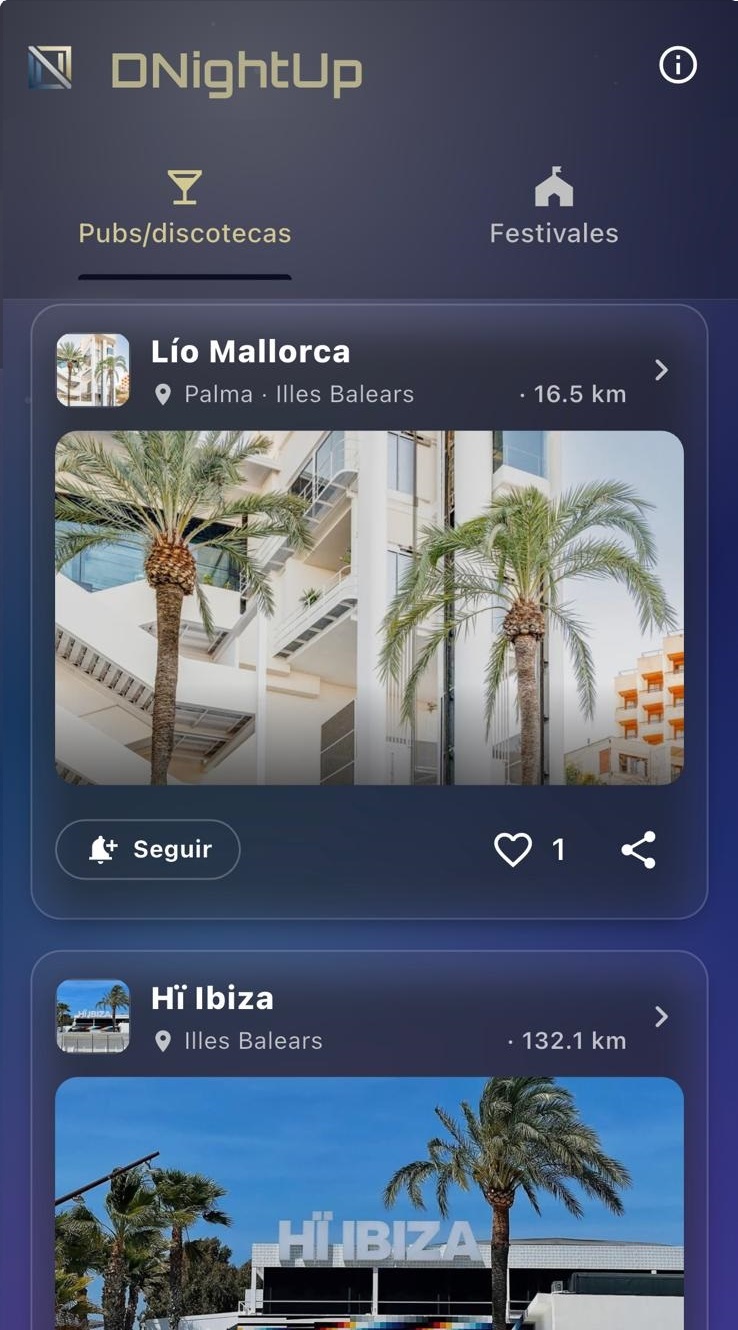This screenshot has height=1330, width=738.
Task: Switch to the Festivales tab
Action: click(x=553, y=208)
